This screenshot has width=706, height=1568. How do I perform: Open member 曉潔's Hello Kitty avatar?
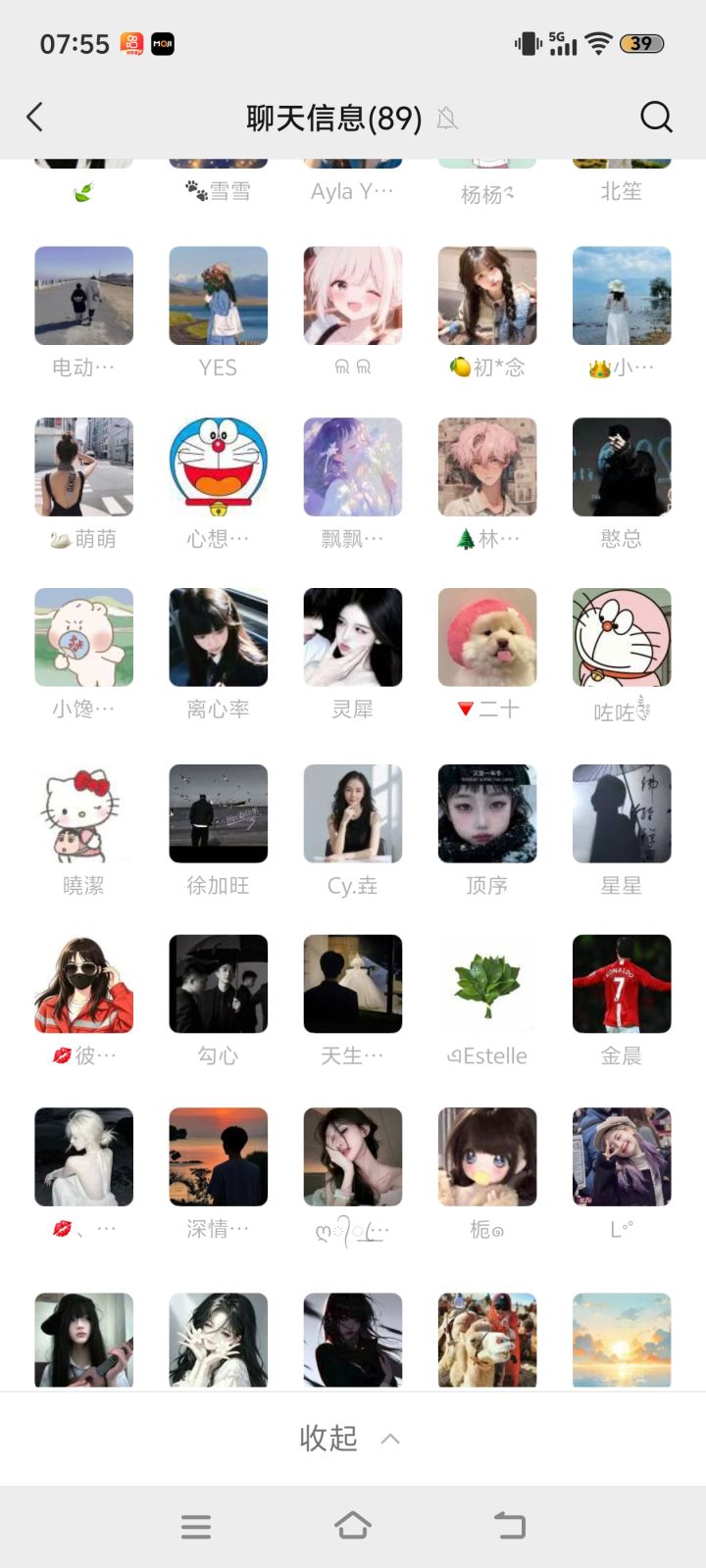click(x=83, y=813)
